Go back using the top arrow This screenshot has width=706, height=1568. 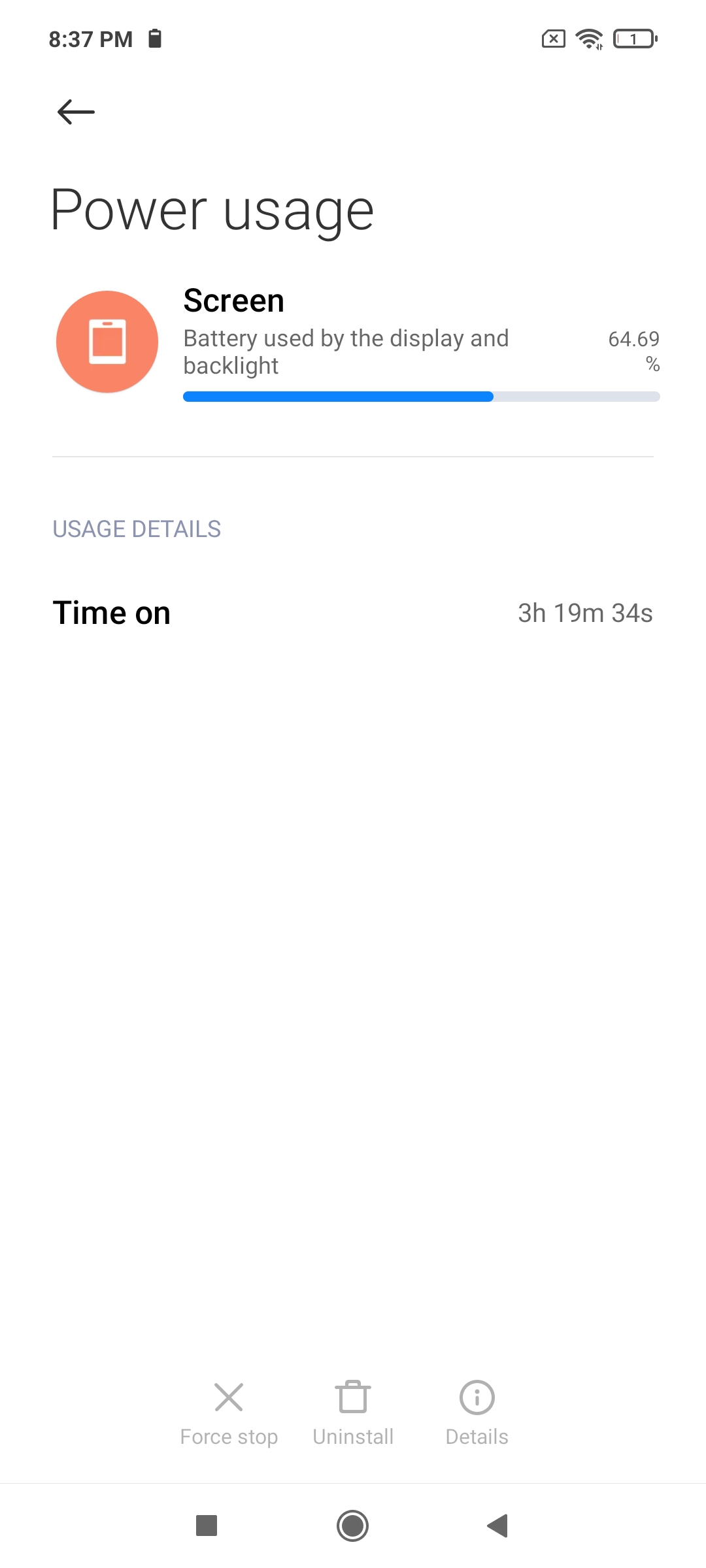(x=76, y=112)
